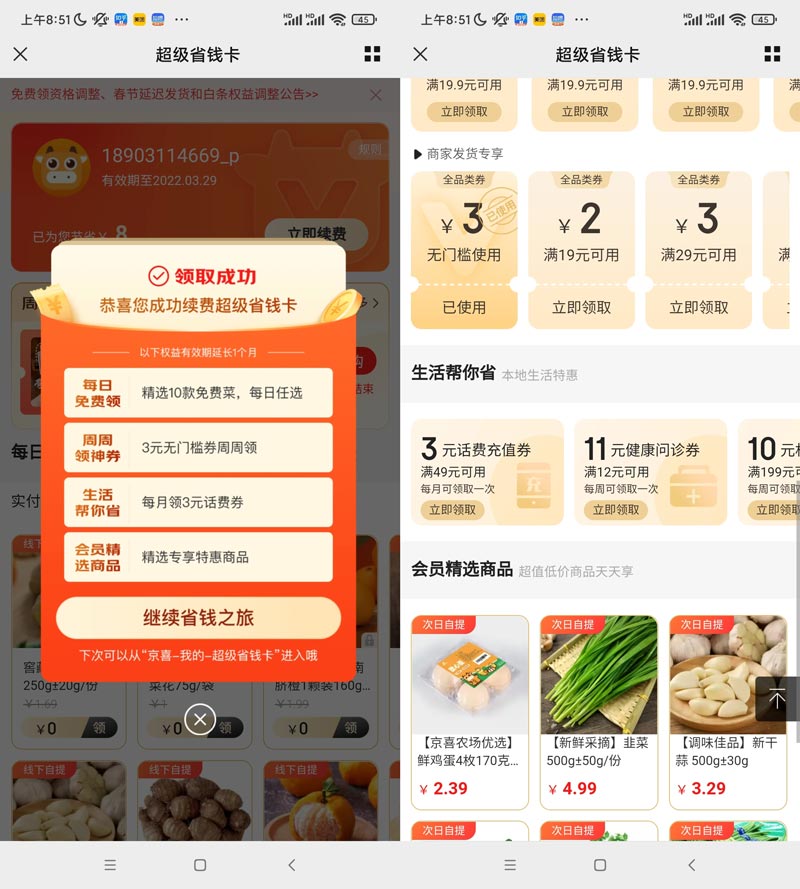Tap 已使用 on the ¥3 无门槛 coupon
This screenshot has height=889, width=800.
tap(464, 308)
